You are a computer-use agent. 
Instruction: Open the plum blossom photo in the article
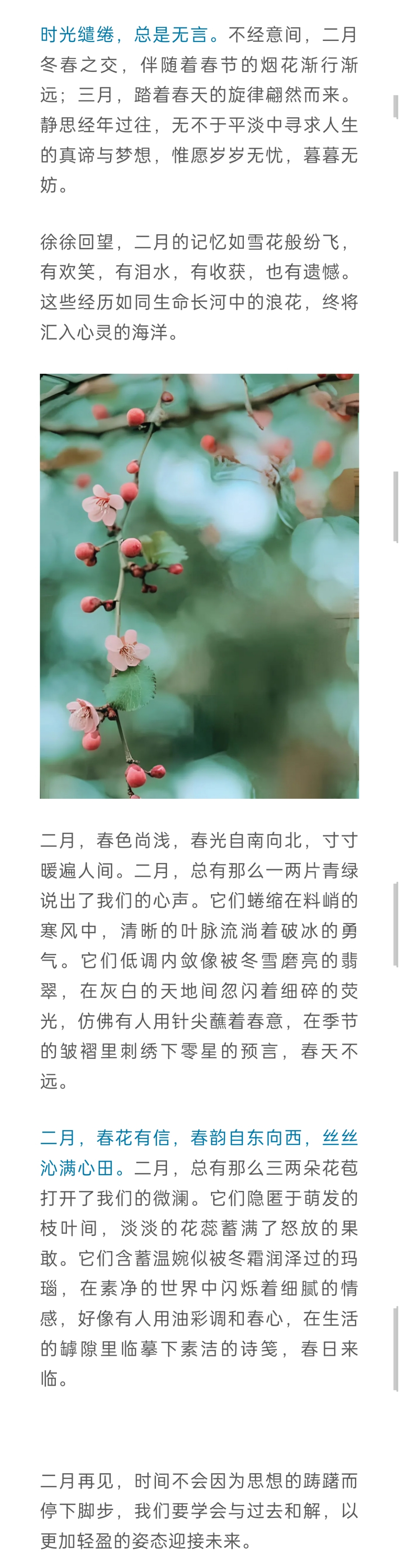point(199,586)
